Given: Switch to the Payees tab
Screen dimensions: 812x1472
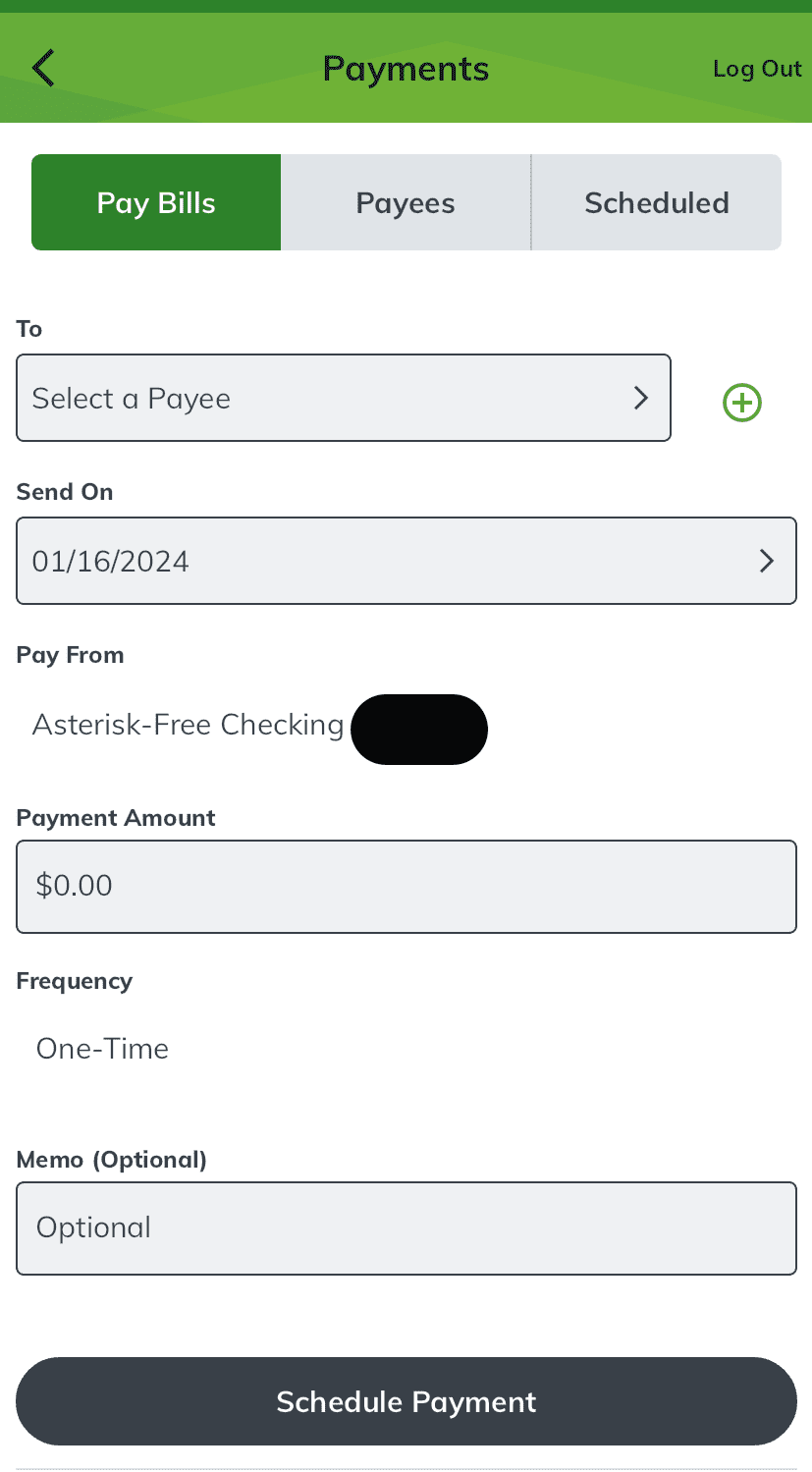Looking at the screenshot, I should [405, 202].
